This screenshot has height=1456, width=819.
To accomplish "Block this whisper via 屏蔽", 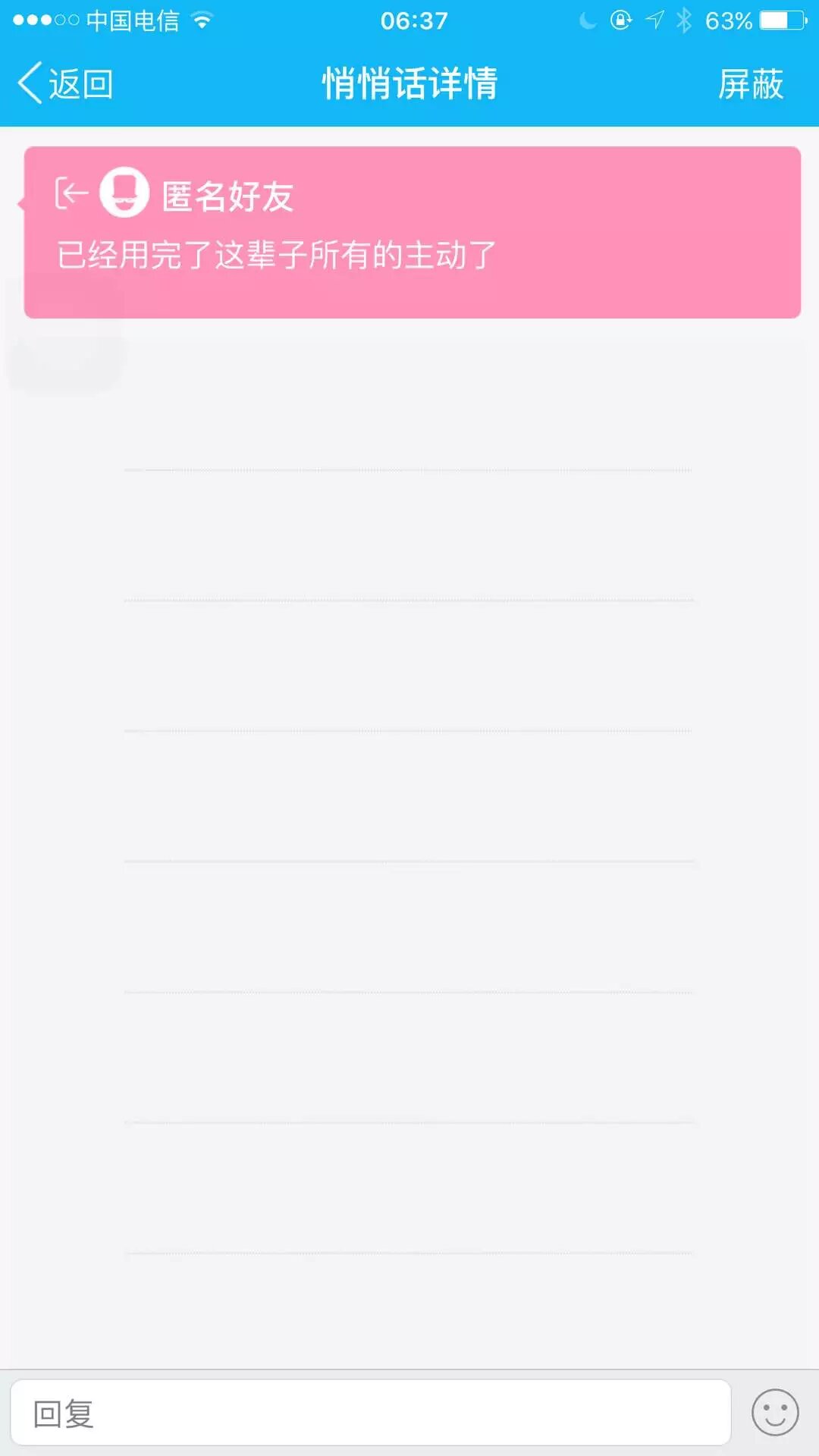I will [750, 83].
